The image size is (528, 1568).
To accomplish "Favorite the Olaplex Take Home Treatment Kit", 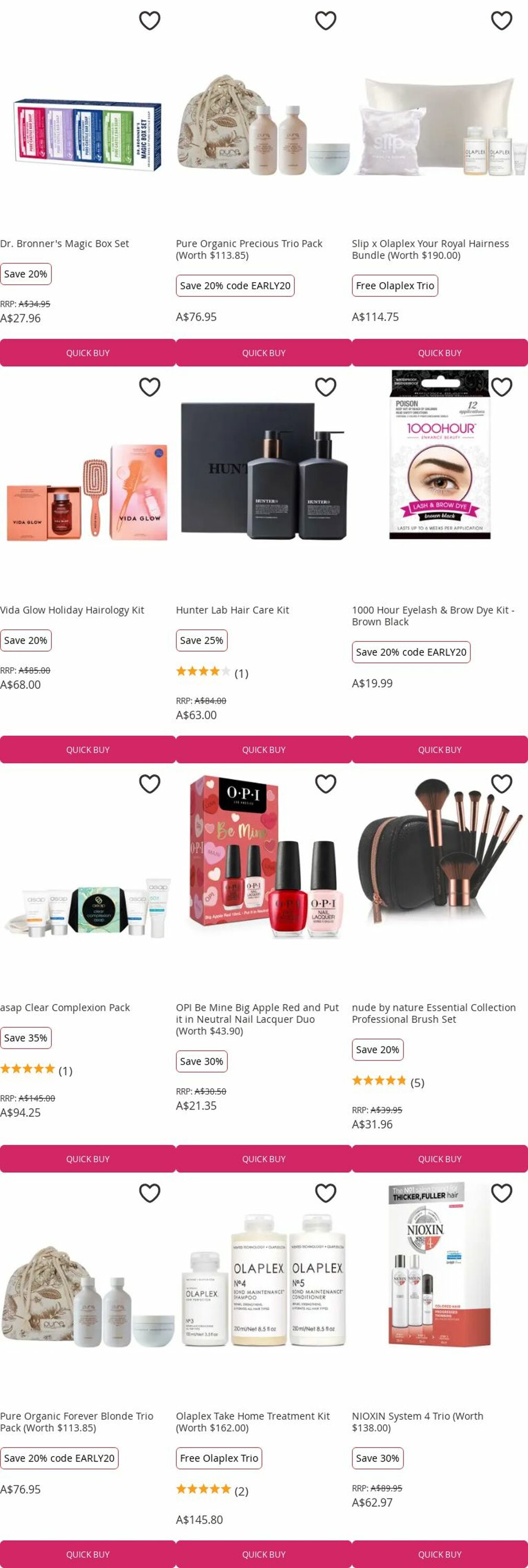I will tap(325, 1193).
